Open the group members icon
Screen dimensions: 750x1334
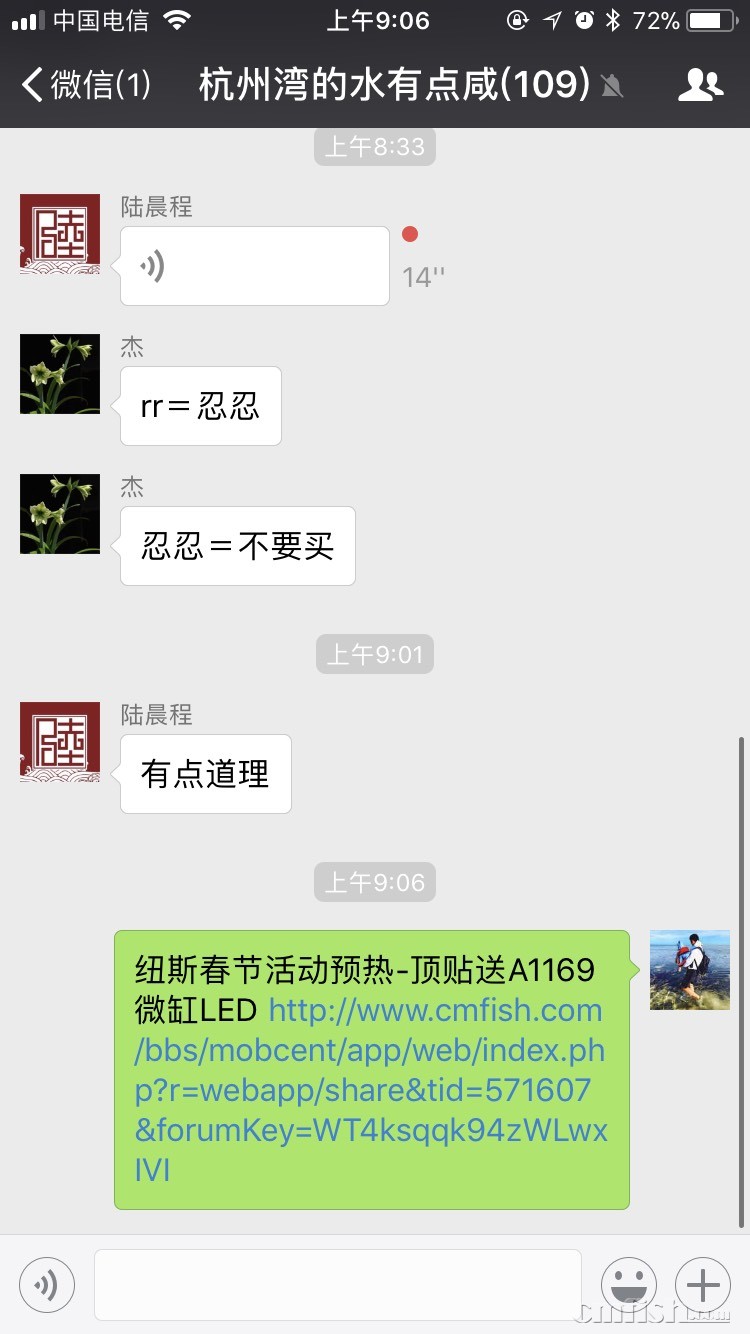click(x=699, y=85)
